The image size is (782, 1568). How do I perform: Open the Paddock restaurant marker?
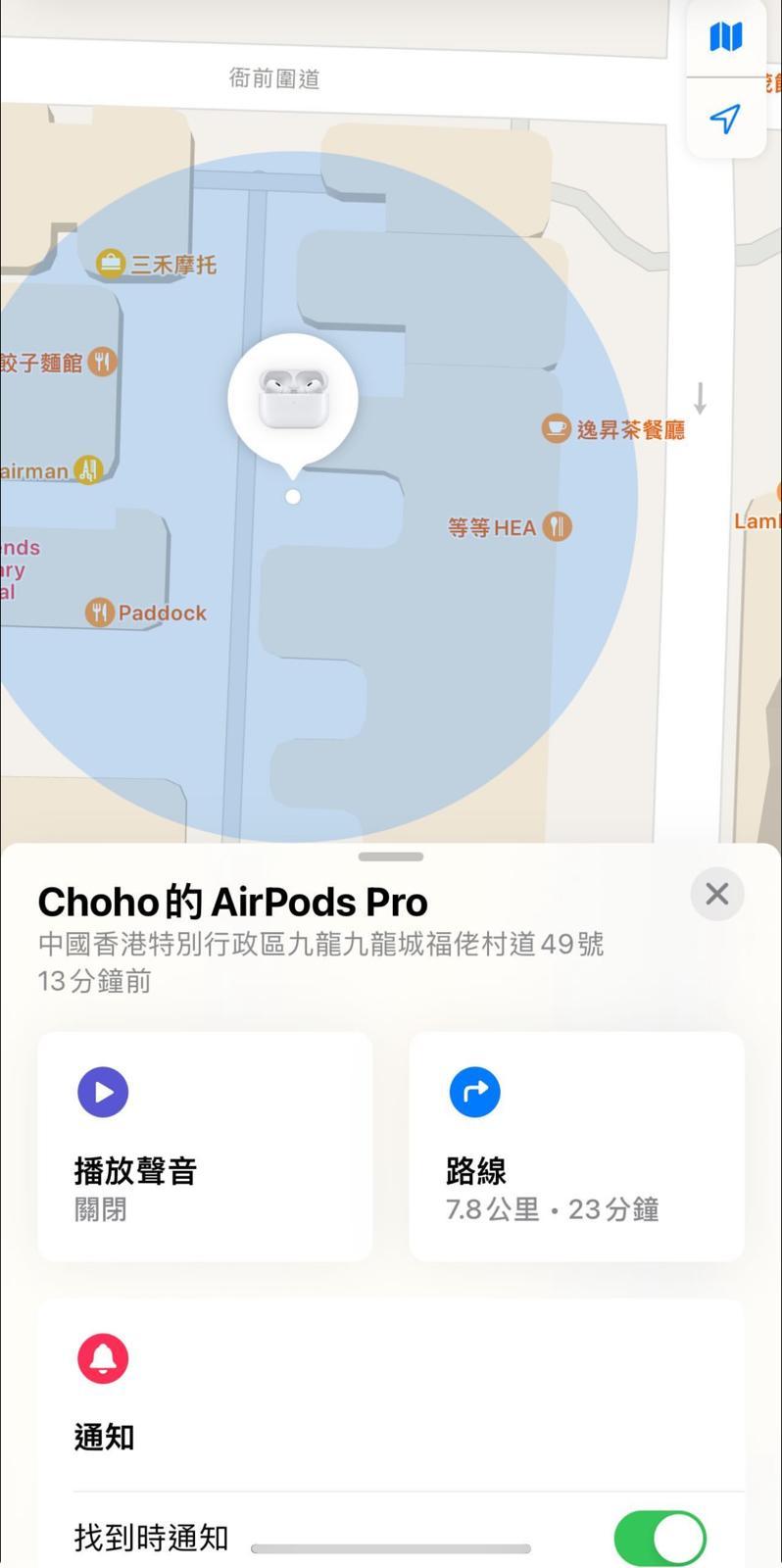click(x=100, y=612)
